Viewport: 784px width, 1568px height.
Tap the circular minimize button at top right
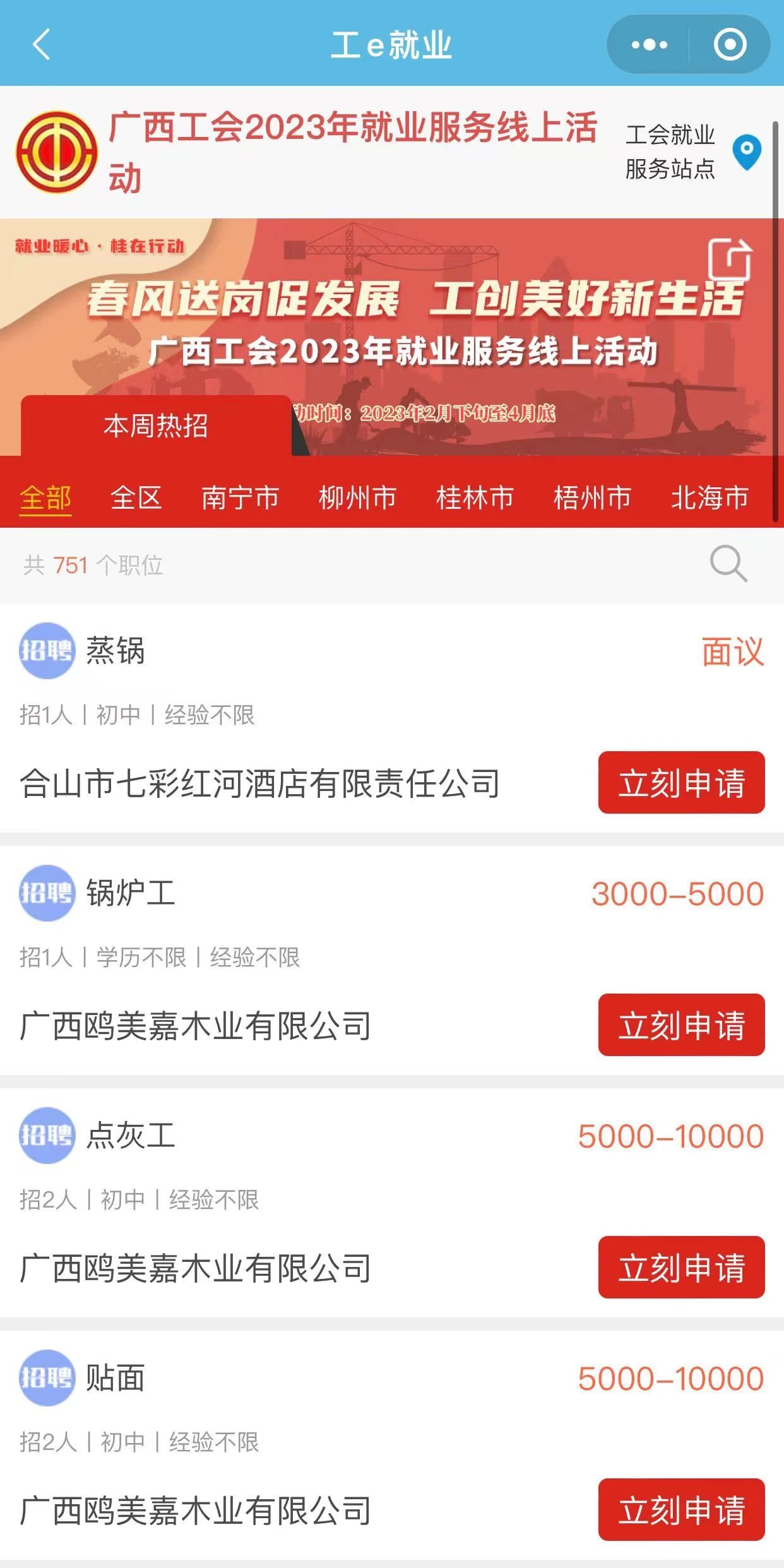730,44
